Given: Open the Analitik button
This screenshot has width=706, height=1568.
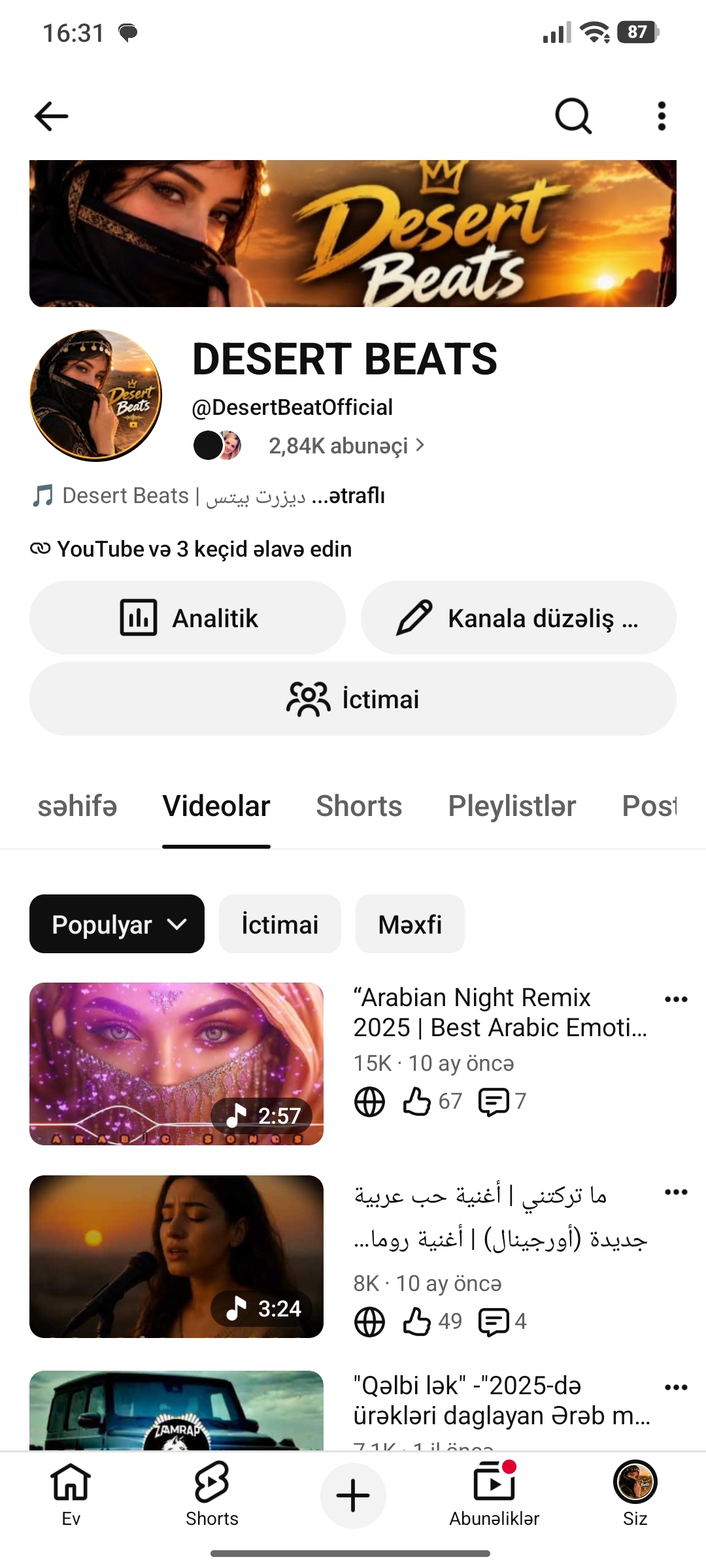Looking at the screenshot, I should point(188,618).
